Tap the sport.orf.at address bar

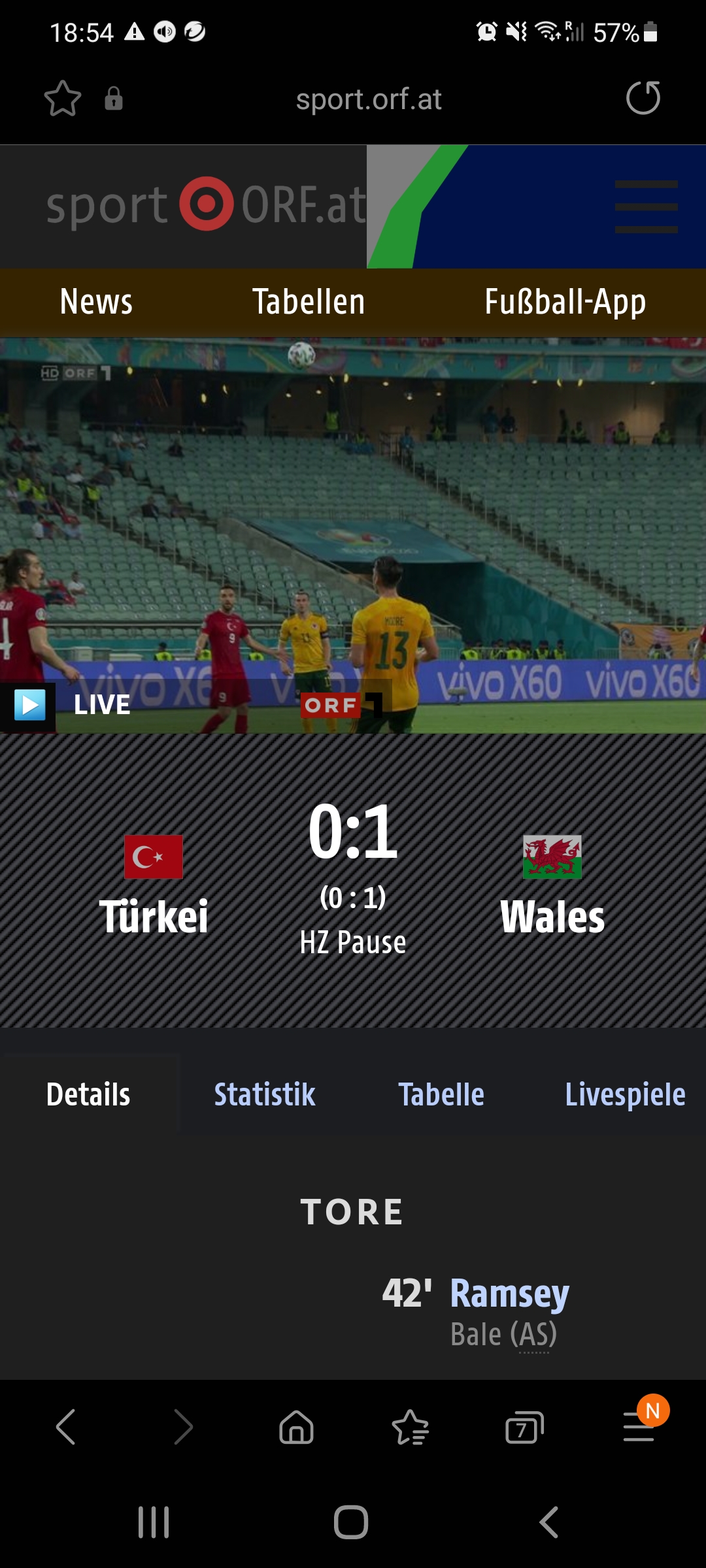tap(368, 99)
